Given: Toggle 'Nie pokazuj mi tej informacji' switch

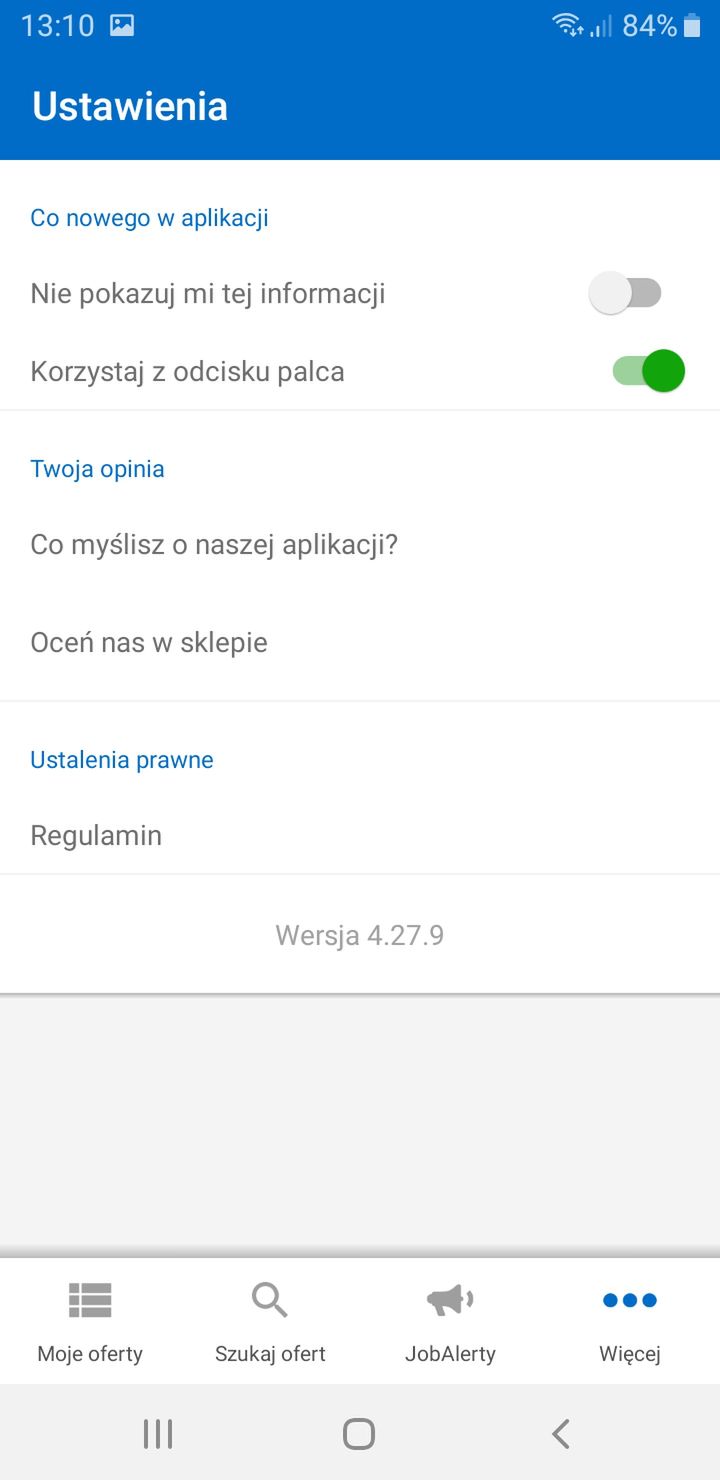Looking at the screenshot, I should (x=626, y=294).
